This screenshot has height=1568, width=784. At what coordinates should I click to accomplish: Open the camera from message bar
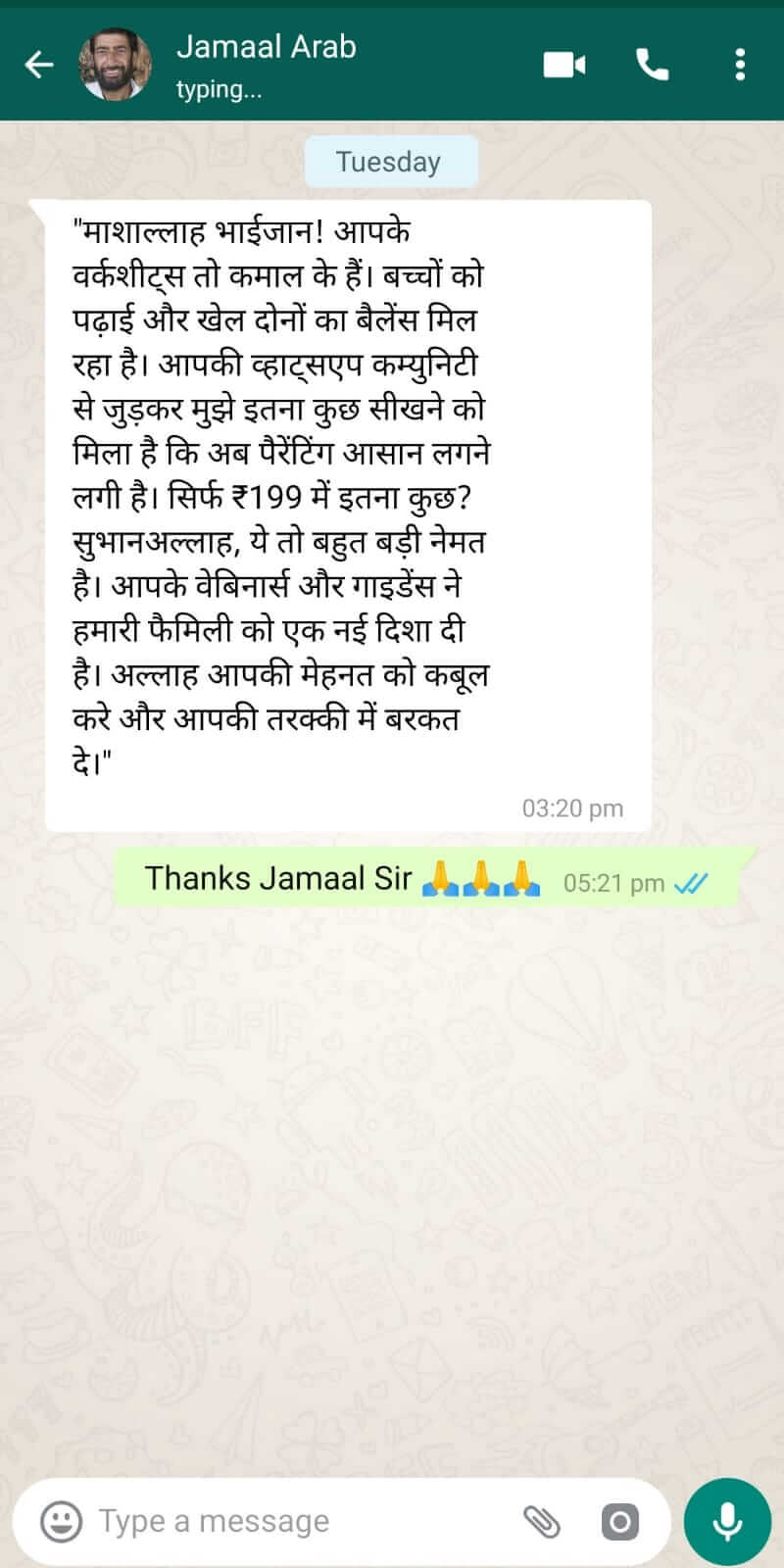coord(619,1521)
